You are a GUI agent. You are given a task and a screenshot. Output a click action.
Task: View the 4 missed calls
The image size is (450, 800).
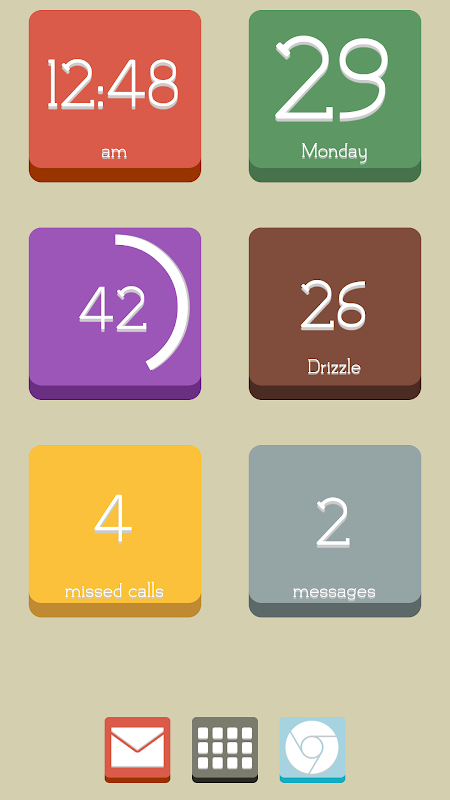pyautogui.click(x=115, y=531)
